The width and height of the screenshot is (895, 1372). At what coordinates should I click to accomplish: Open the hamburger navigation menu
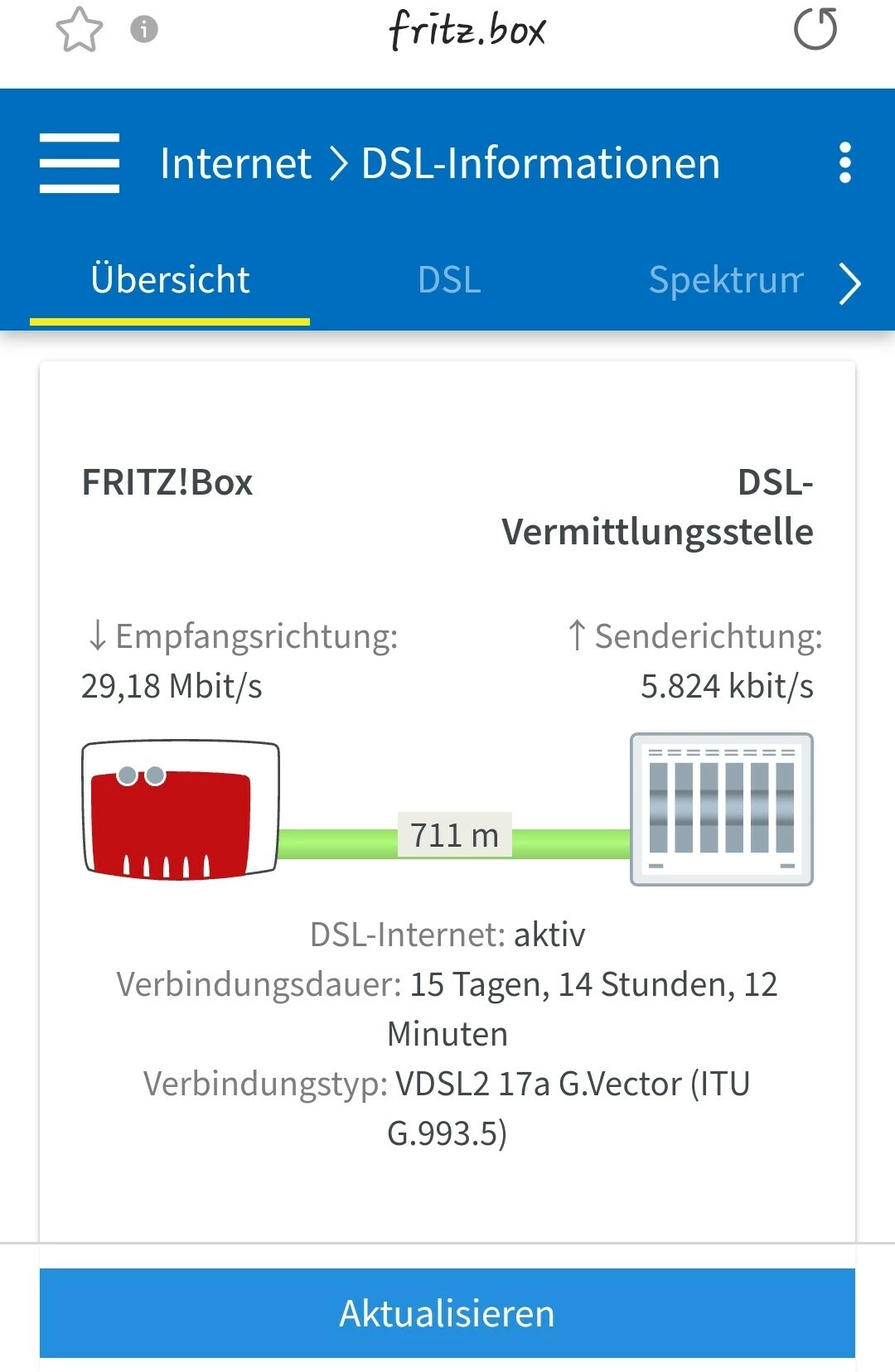pos(80,163)
